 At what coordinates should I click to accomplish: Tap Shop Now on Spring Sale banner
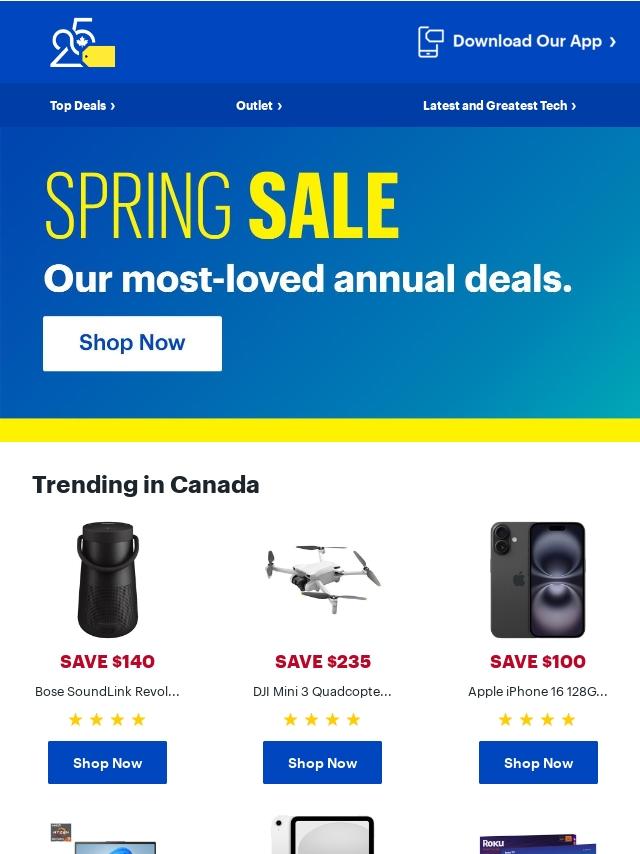(x=132, y=343)
